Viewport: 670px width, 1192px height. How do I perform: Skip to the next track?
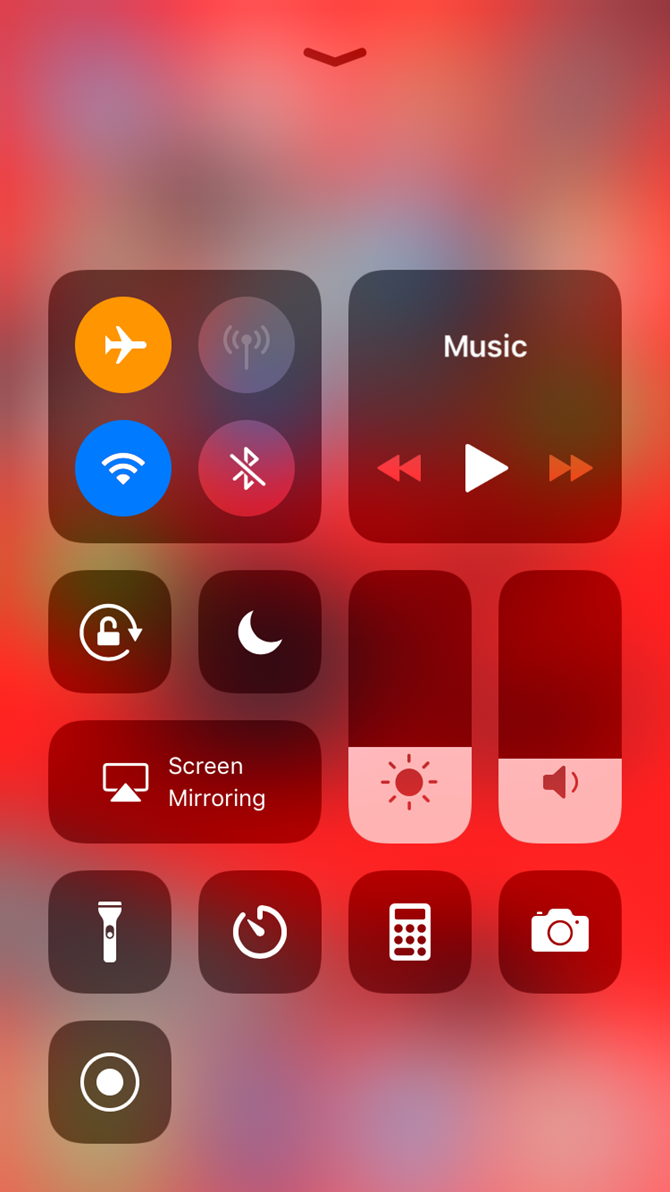coord(571,468)
